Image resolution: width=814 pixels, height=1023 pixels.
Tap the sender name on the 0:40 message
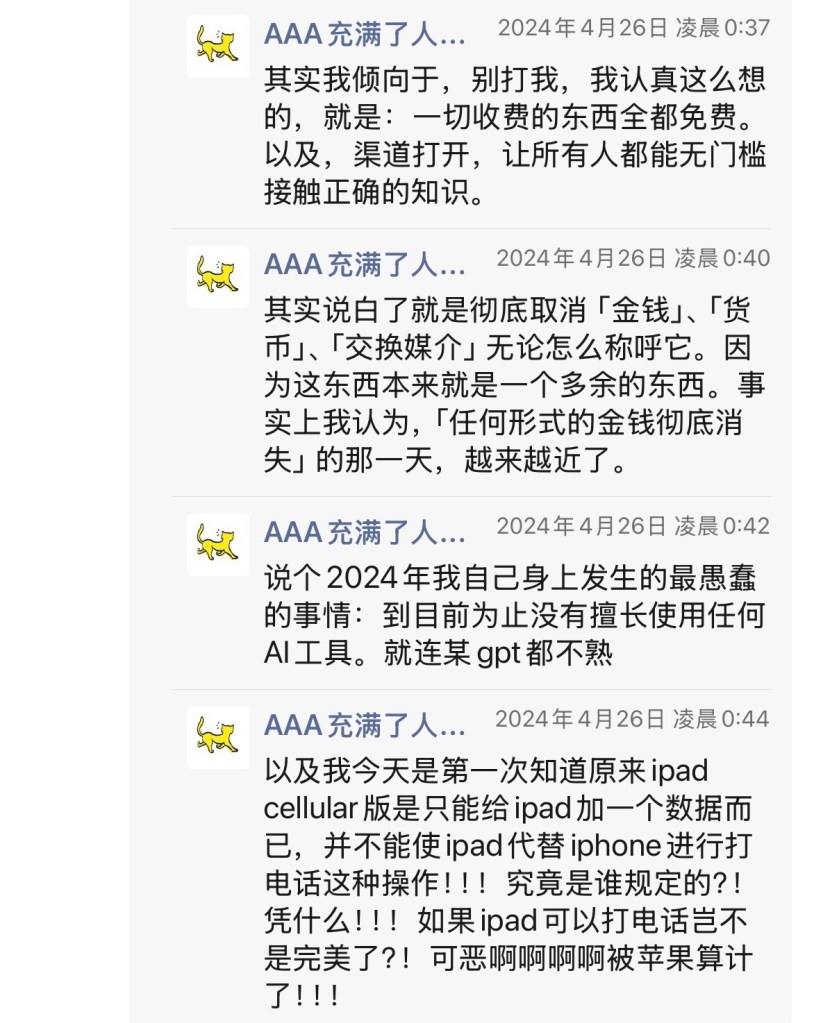click(x=364, y=264)
